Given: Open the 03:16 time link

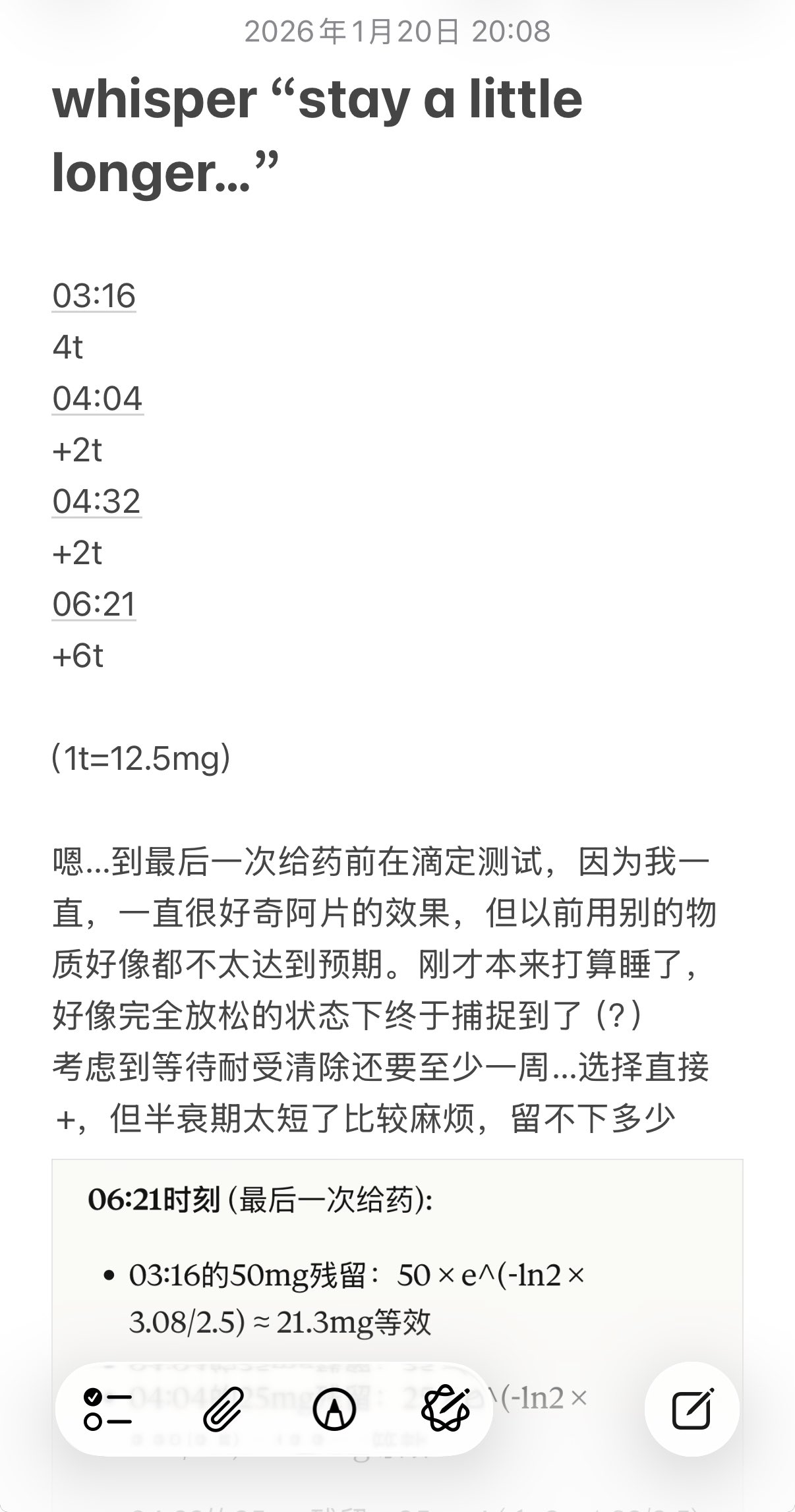Looking at the screenshot, I should tap(94, 298).
